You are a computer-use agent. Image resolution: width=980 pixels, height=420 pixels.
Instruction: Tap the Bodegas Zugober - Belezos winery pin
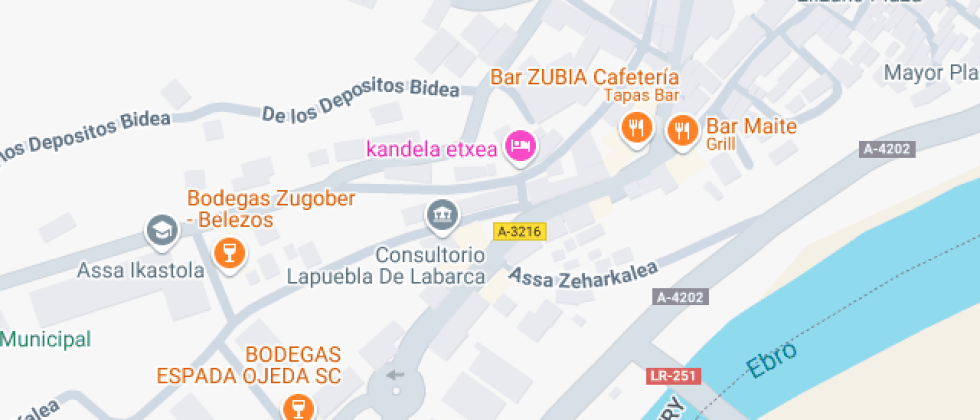pos(230,250)
